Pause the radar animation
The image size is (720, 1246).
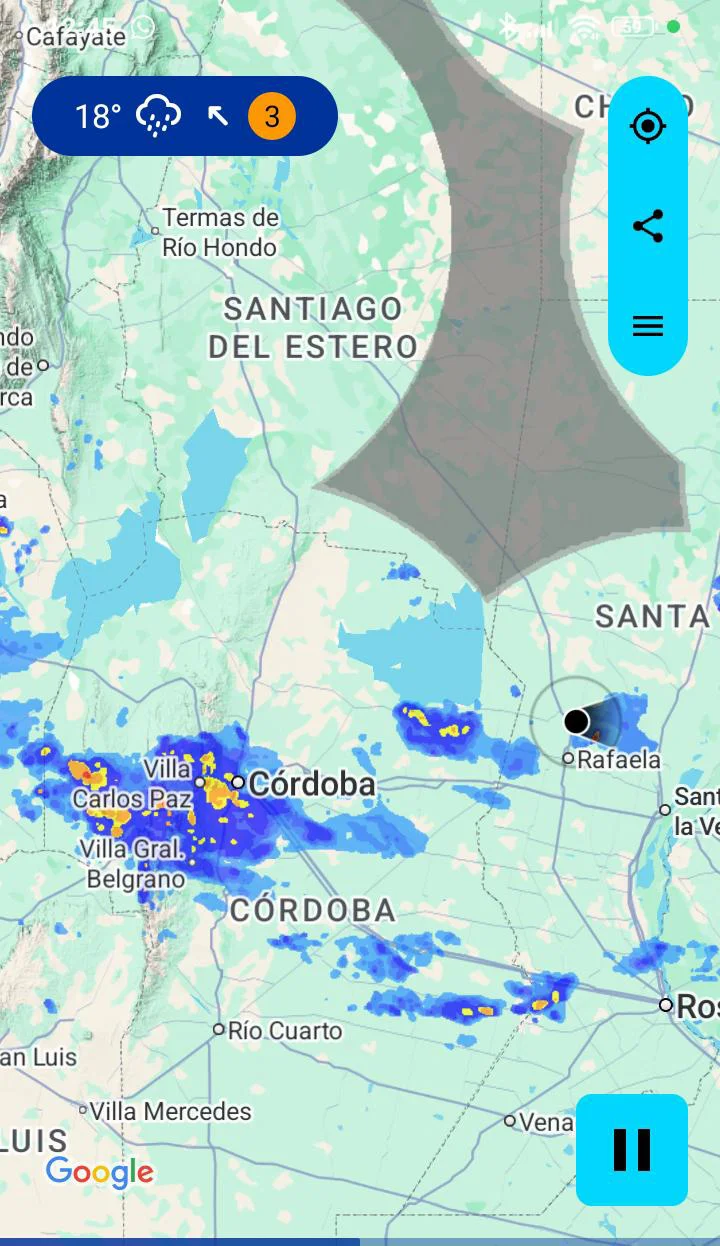click(632, 1149)
